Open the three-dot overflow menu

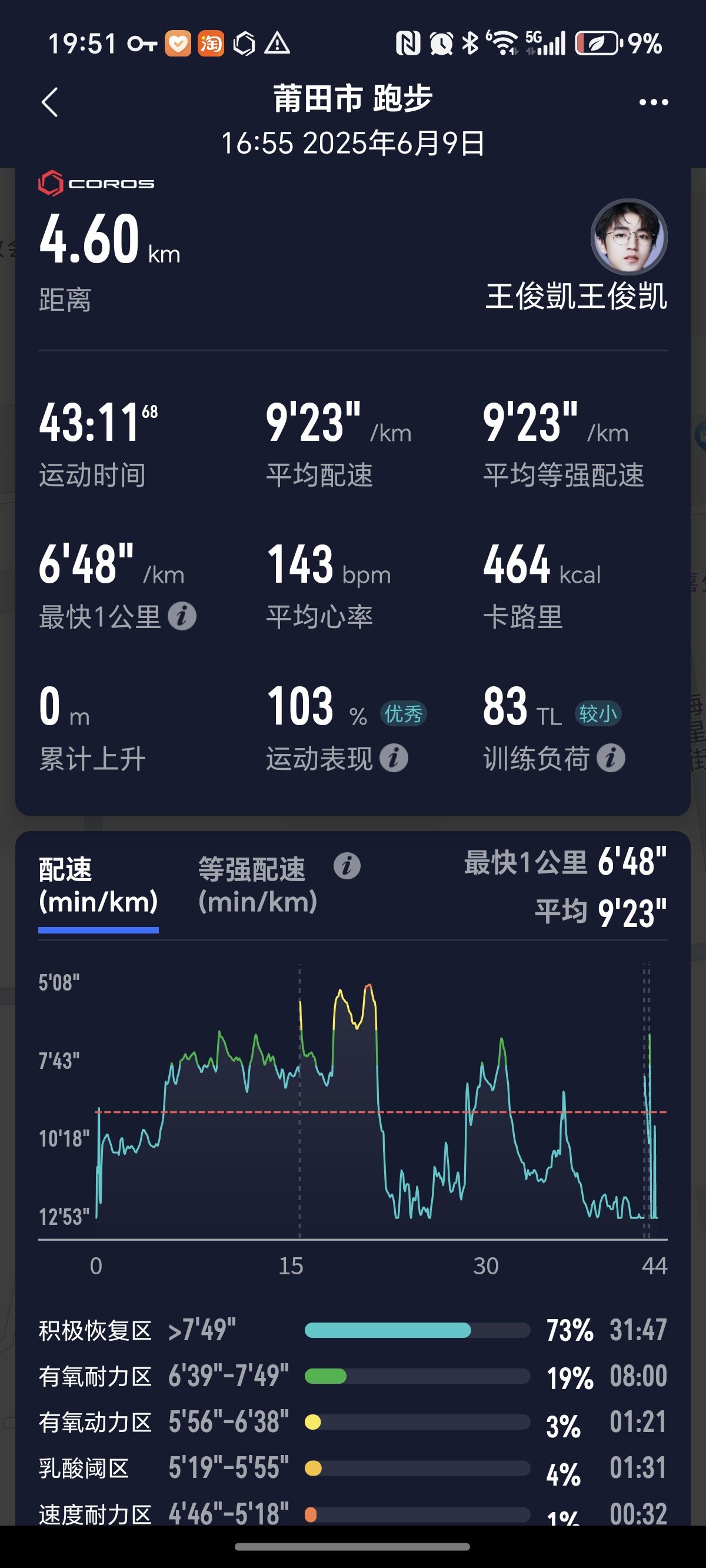[x=654, y=102]
